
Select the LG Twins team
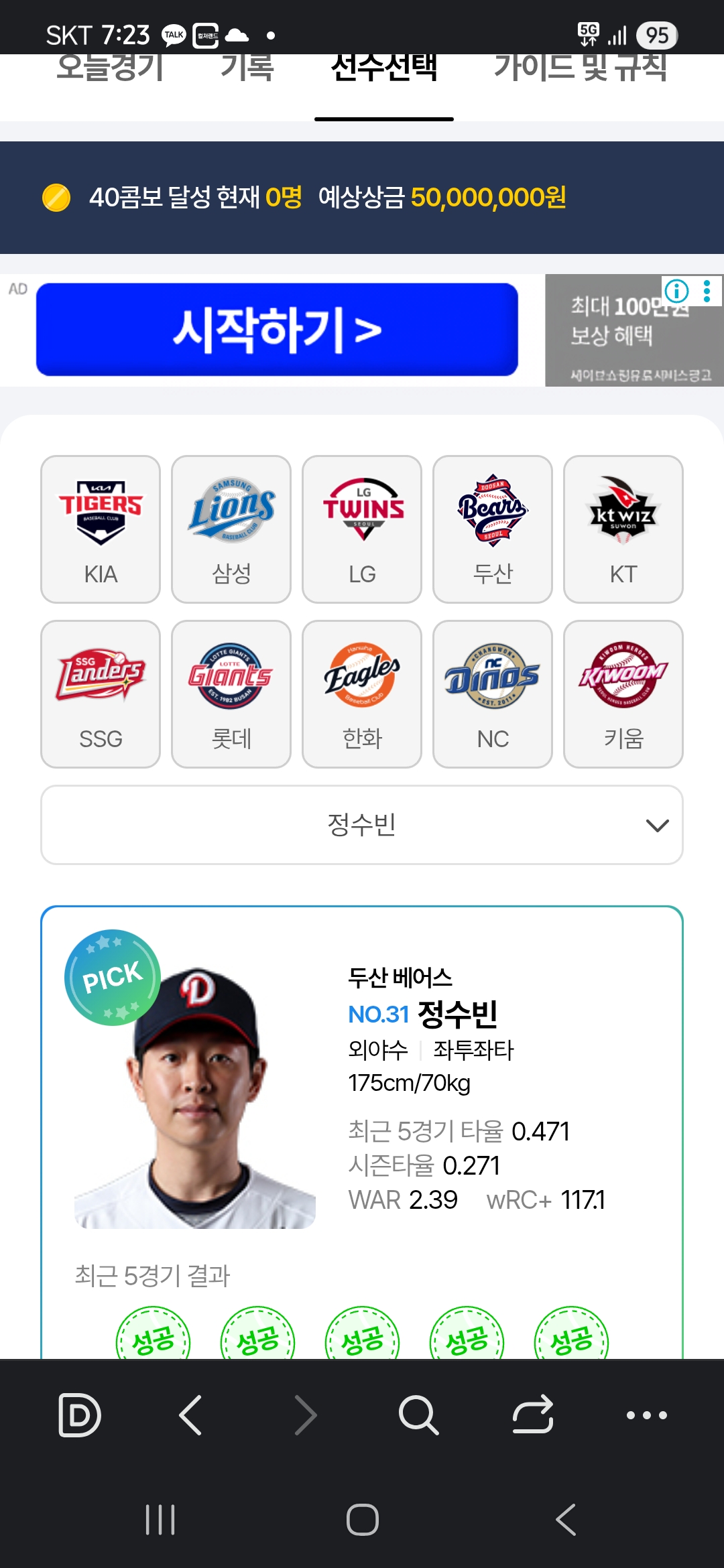click(362, 529)
